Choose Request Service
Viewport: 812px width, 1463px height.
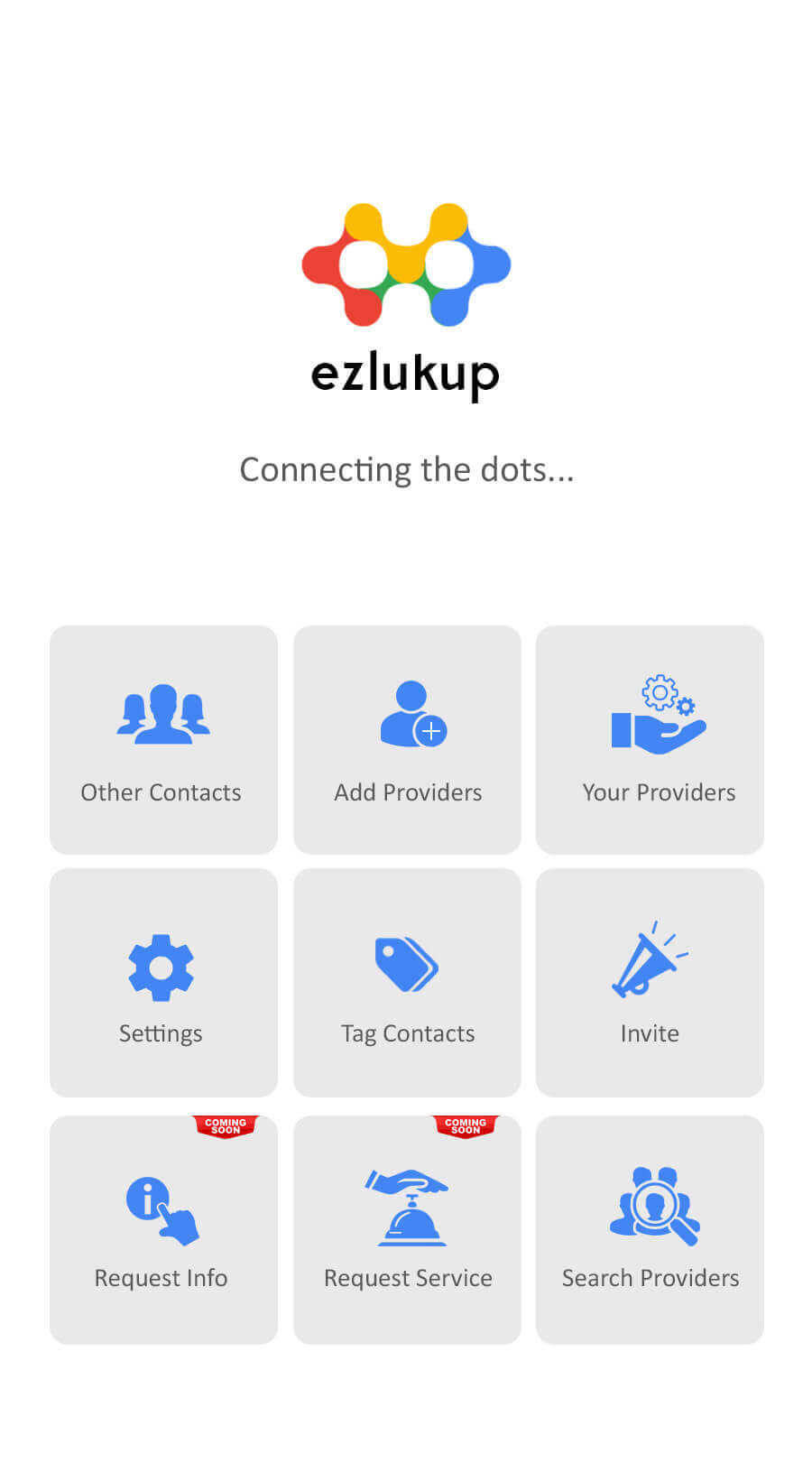[x=407, y=1229]
